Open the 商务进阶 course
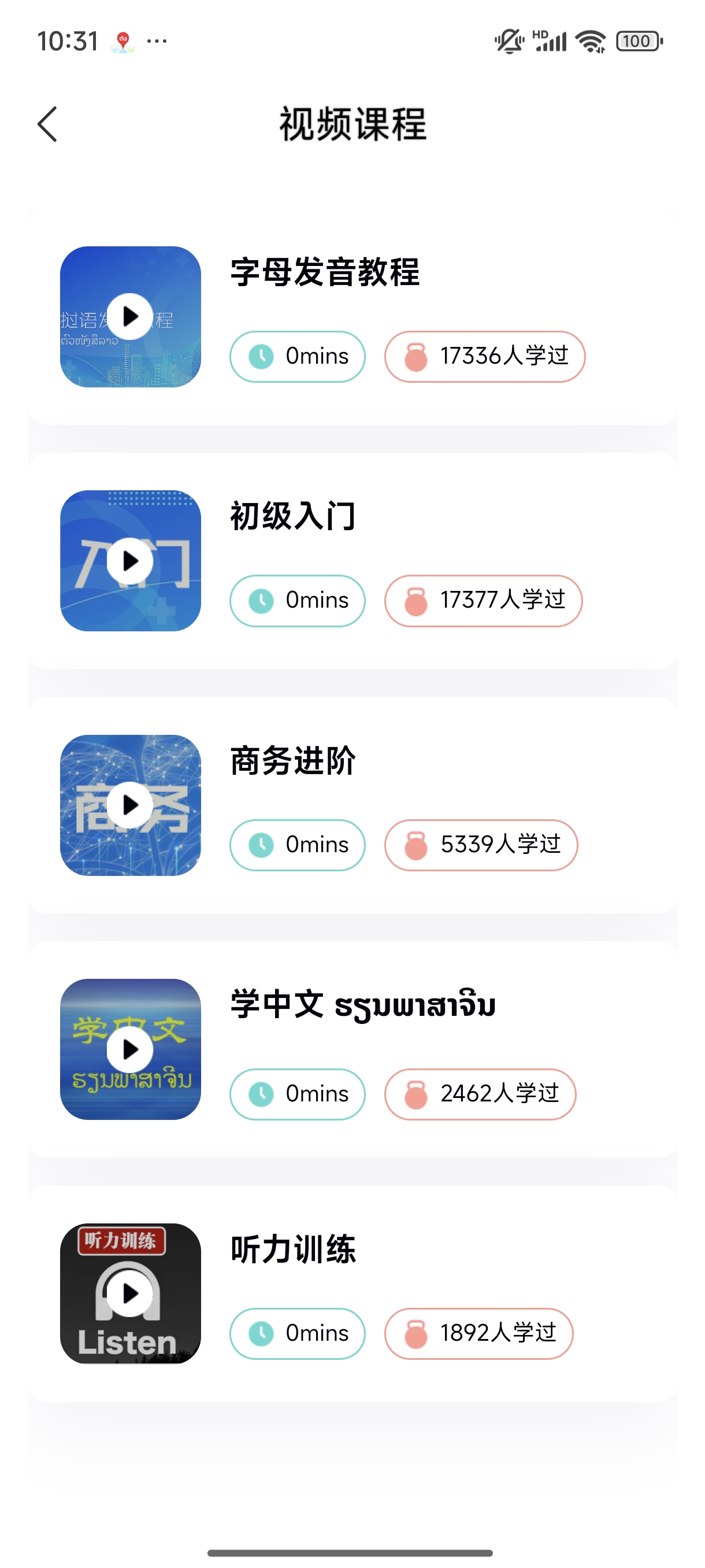The height and width of the screenshot is (1568, 705). click(x=353, y=805)
